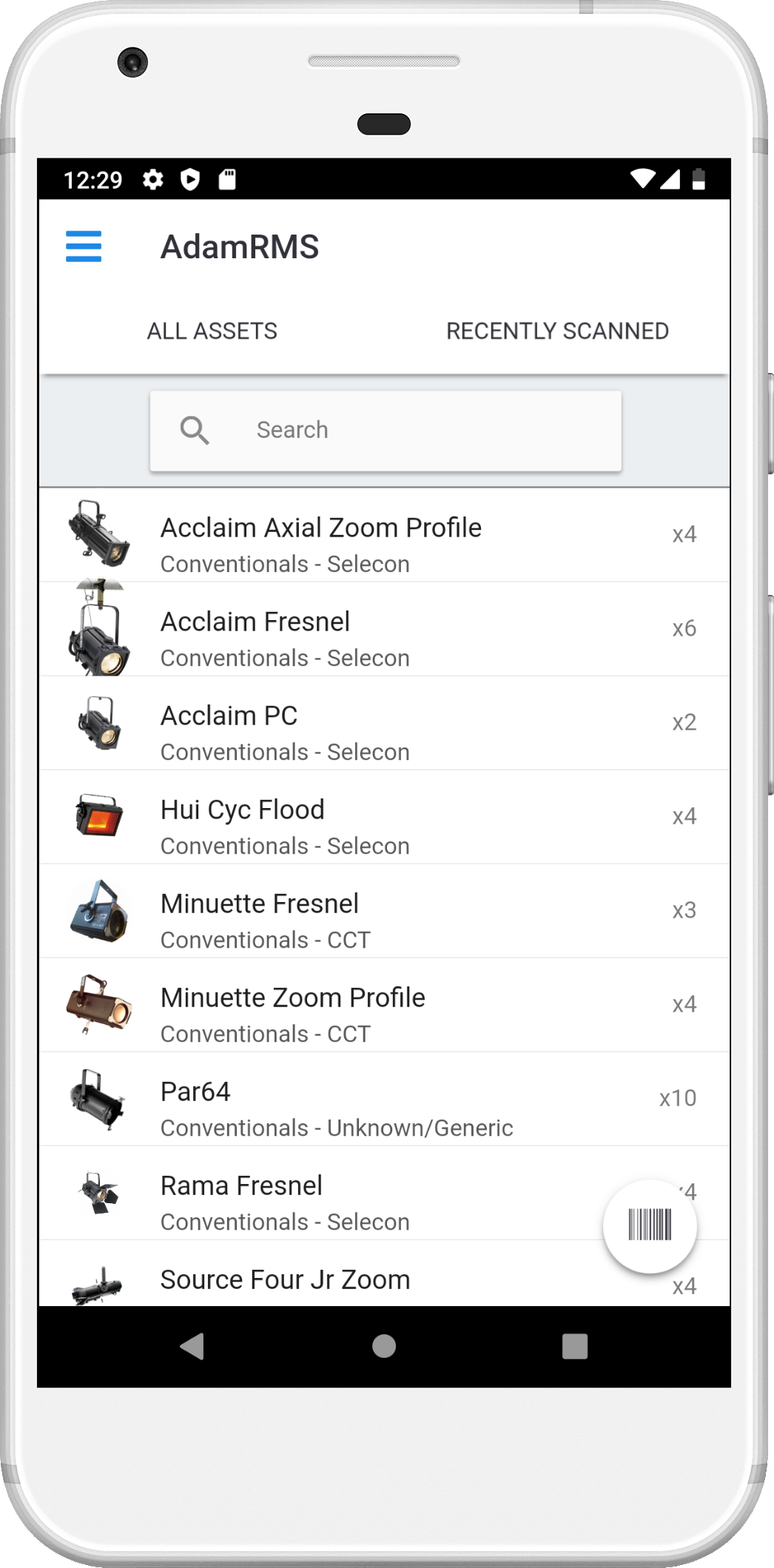This screenshot has height=1568, width=774.
Task: Open the Rama Fresnel asset
Action: point(384,1193)
